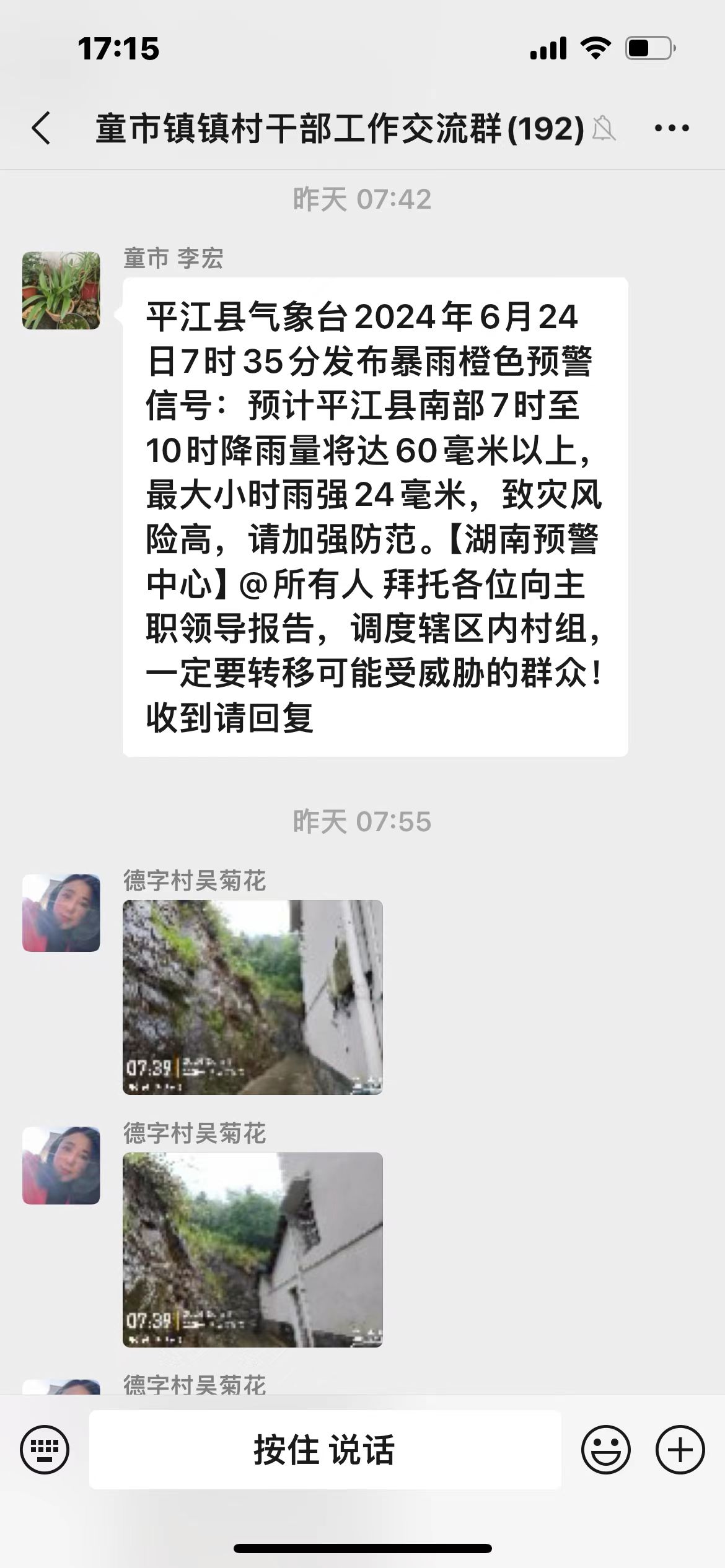Open the group chat overflow menu
Viewport: 725px width, 1568px height.
pos(672,128)
